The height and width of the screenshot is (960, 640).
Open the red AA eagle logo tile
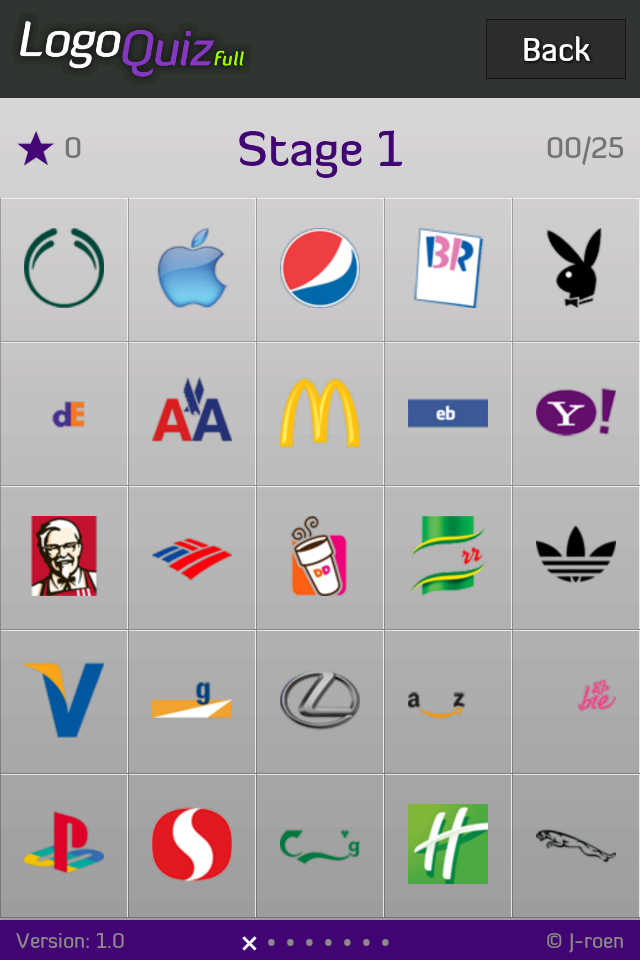(x=192, y=413)
